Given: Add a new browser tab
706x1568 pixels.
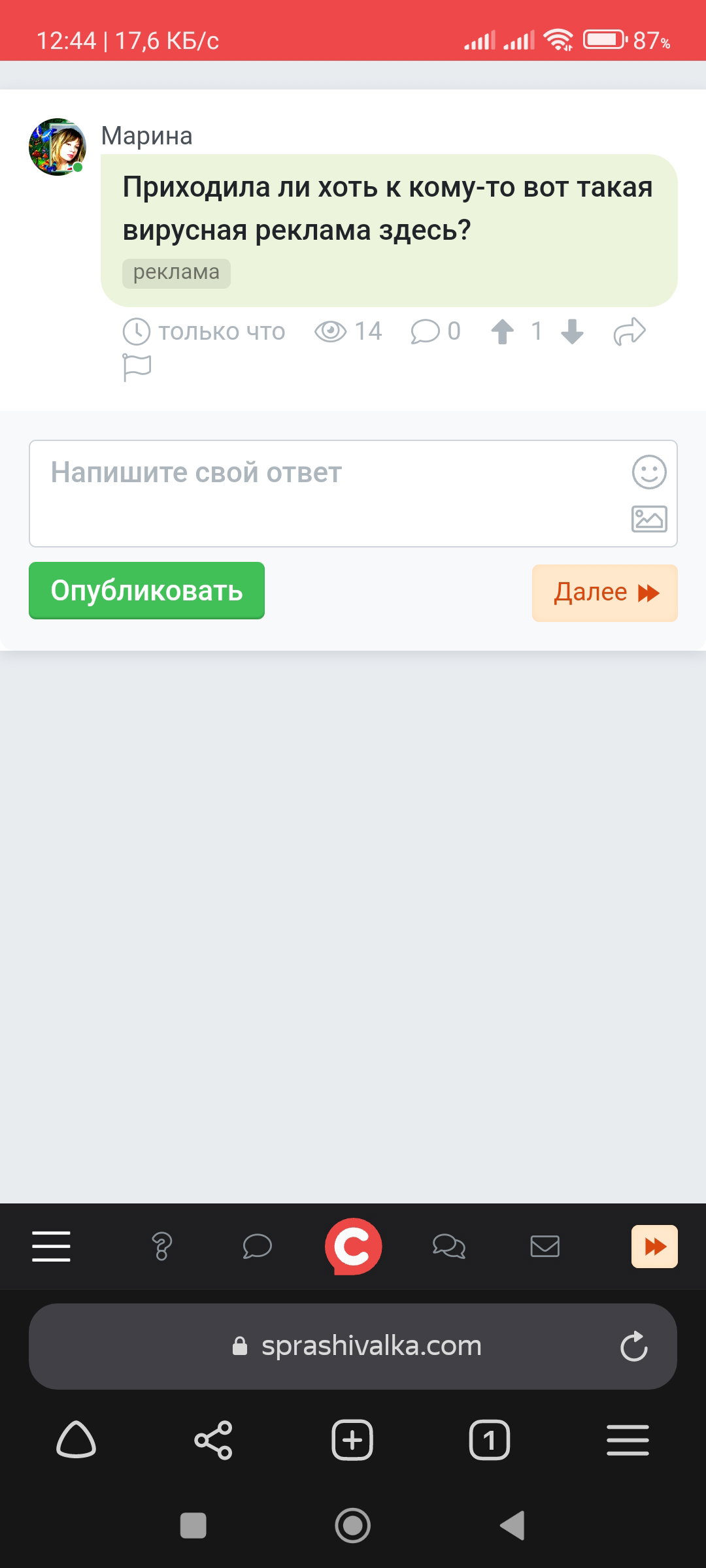Looking at the screenshot, I should point(352,1440).
